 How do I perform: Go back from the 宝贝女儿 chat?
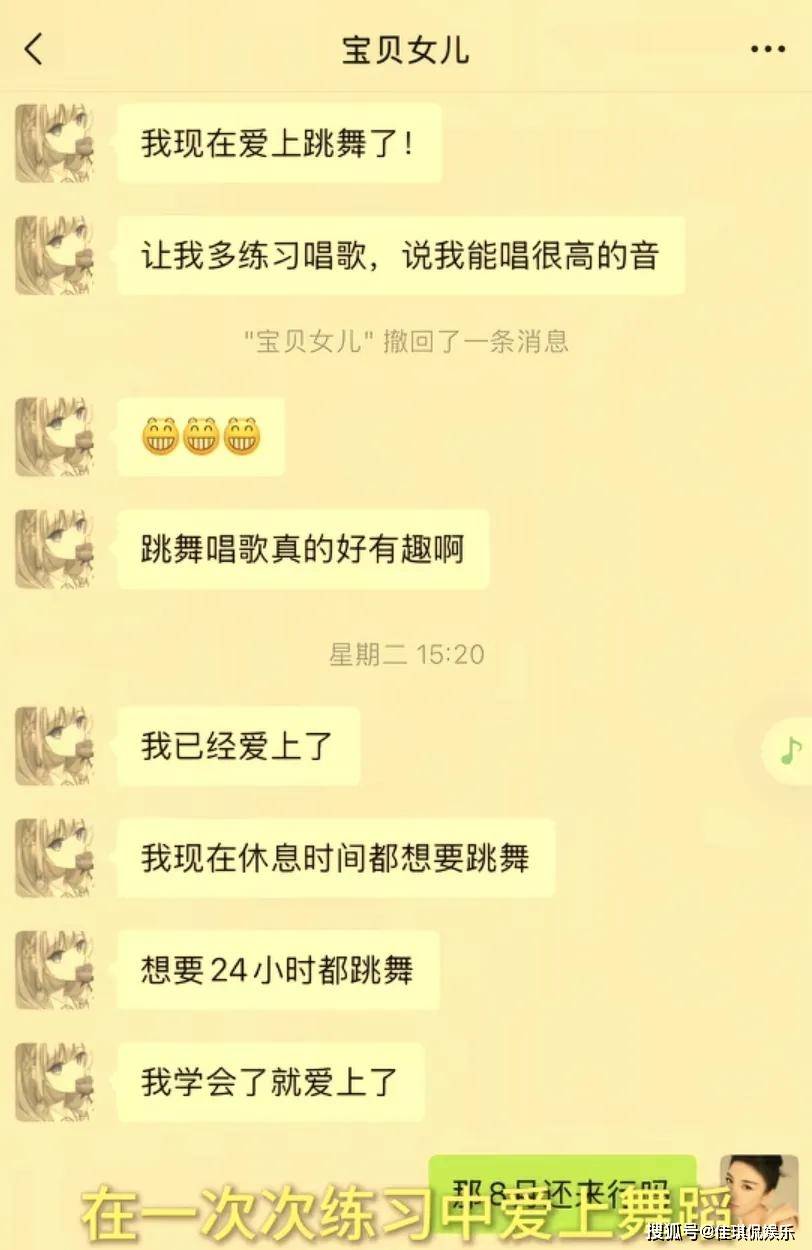point(34,49)
